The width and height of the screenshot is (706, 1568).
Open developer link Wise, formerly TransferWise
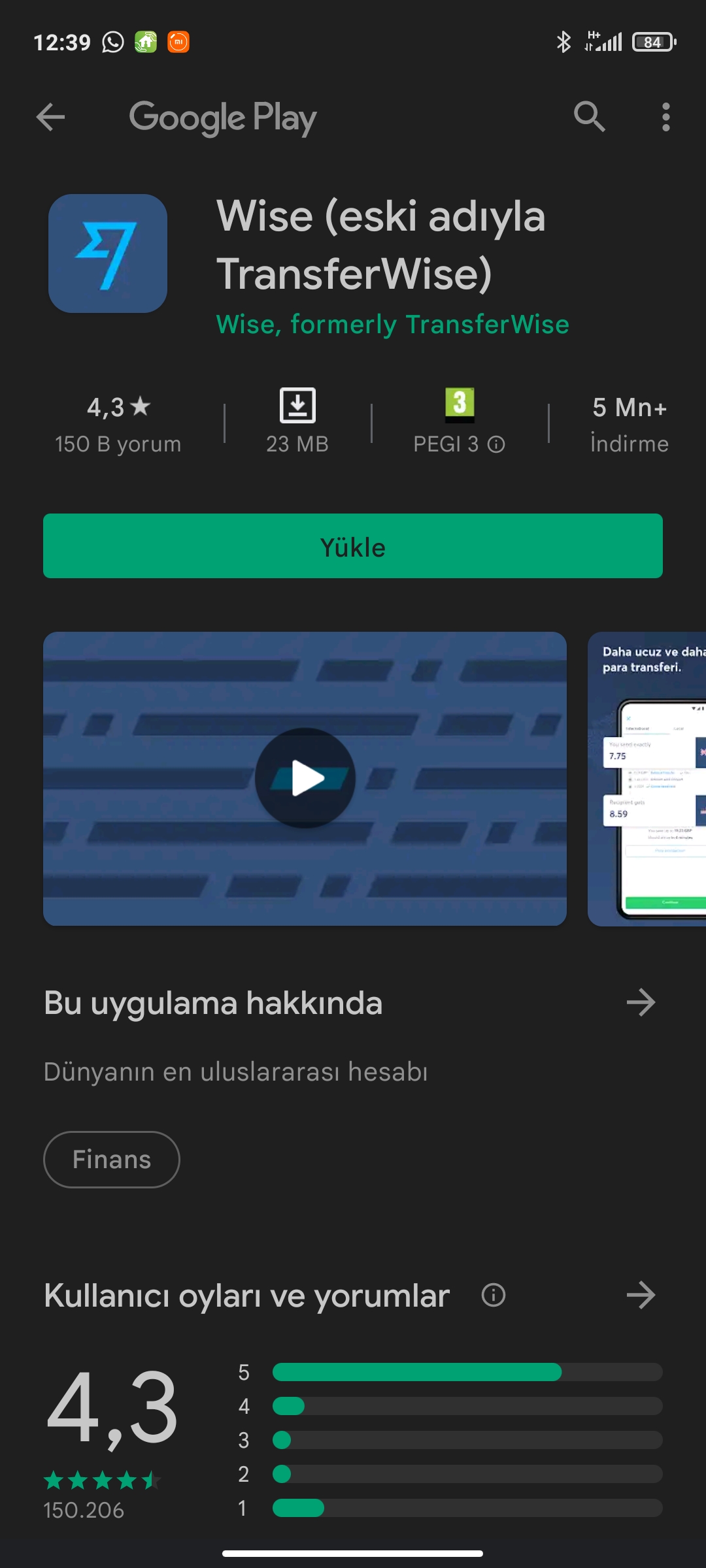tap(392, 325)
